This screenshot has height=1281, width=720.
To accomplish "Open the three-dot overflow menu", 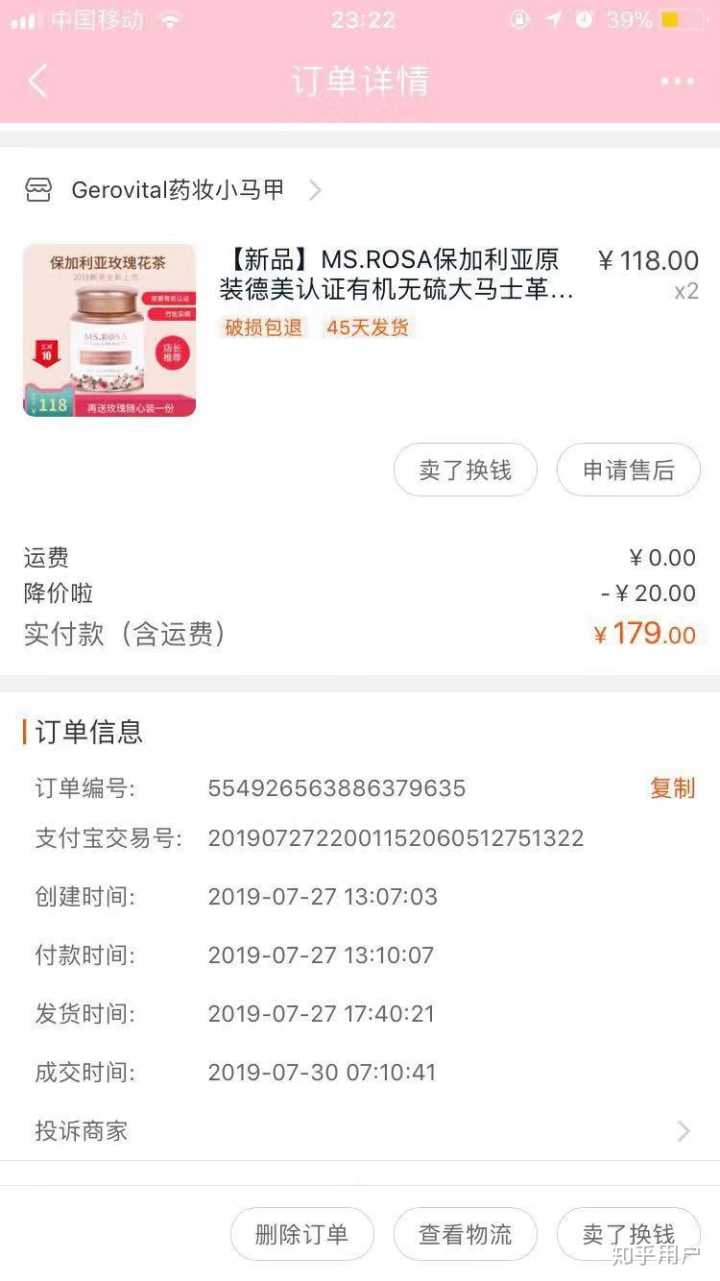I will click(677, 81).
